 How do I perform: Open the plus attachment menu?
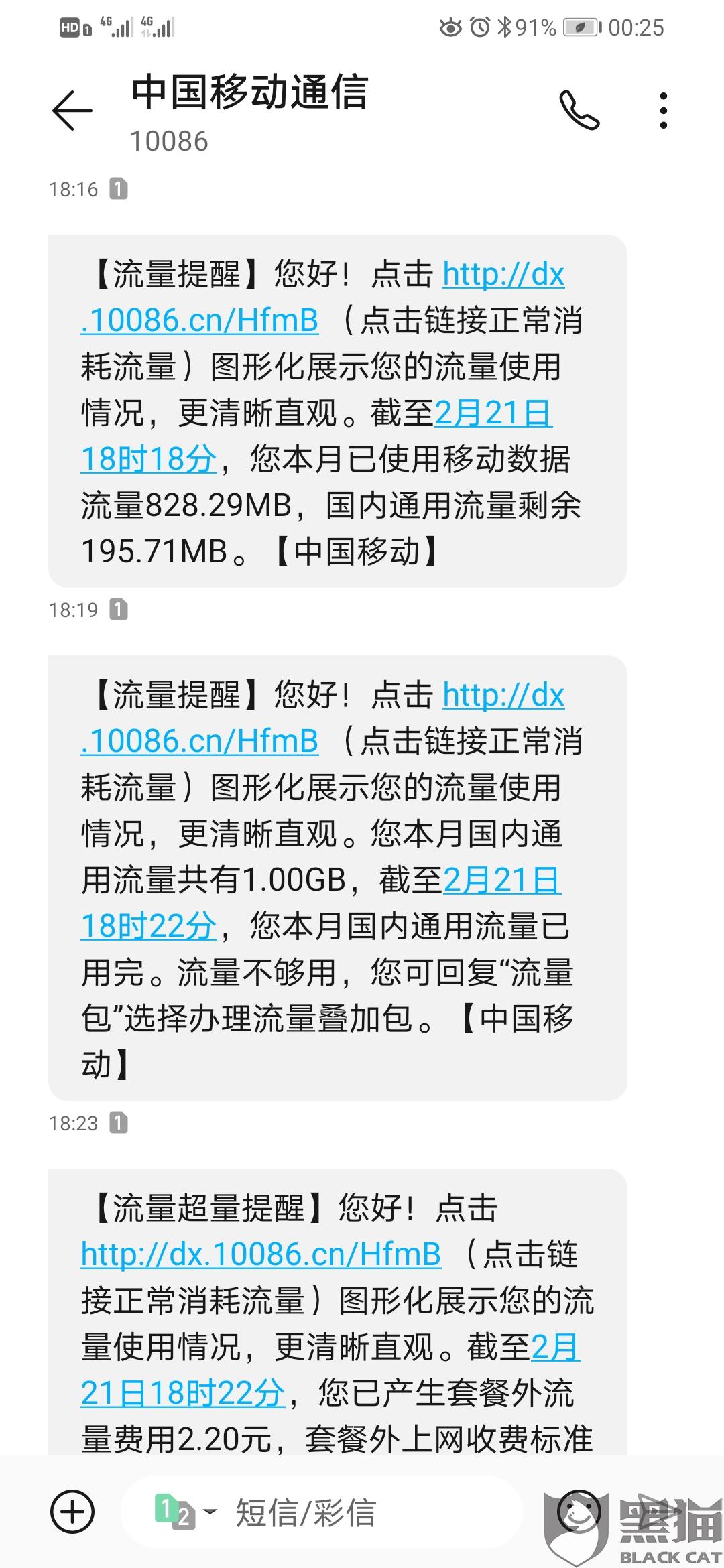pos(72,1512)
